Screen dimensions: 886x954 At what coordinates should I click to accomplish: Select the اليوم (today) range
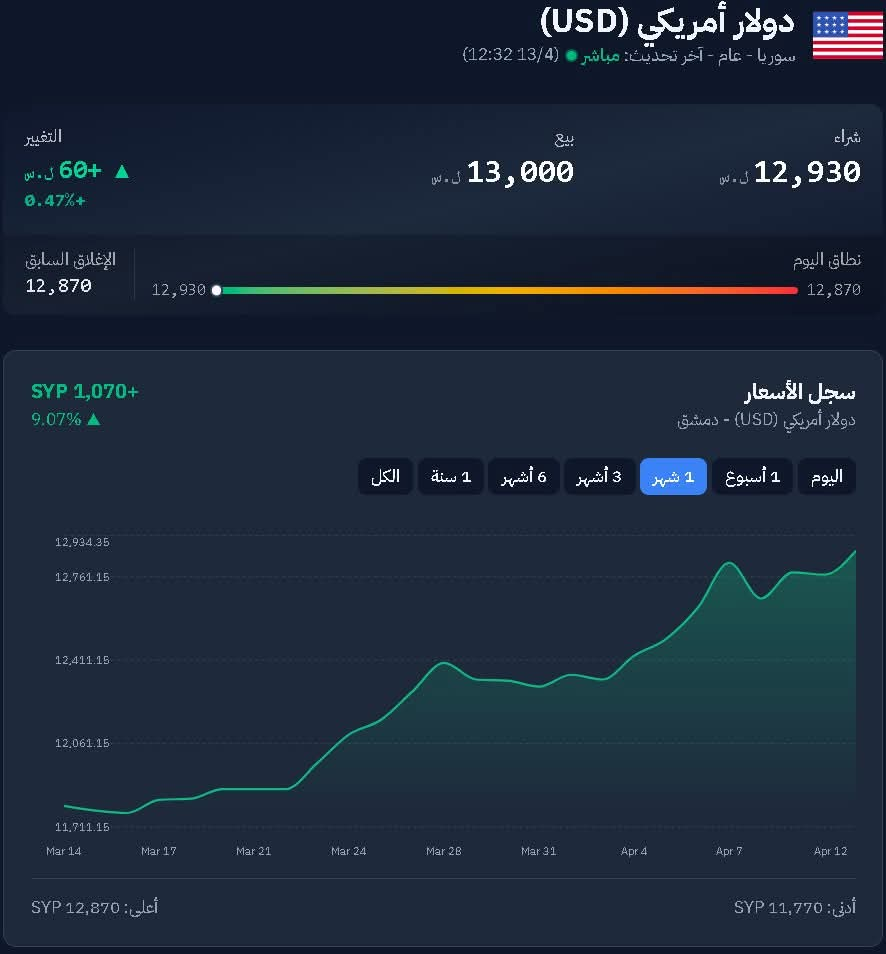(827, 477)
